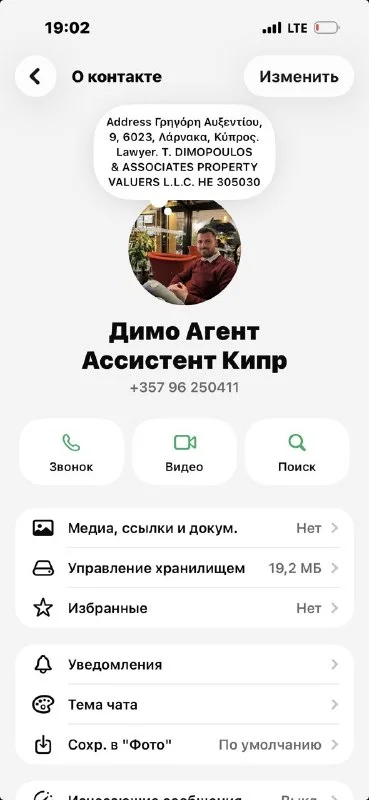Select Тема чата
The width and height of the screenshot is (369, 800).
pyautogui.click(x=184, y=705)
